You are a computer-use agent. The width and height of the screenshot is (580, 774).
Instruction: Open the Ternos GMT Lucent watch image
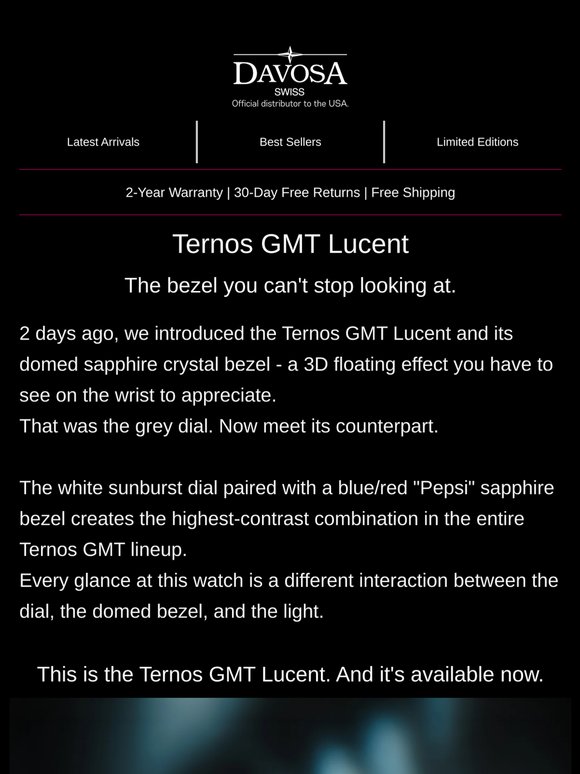pyautogui.click(x=290, y=735)
